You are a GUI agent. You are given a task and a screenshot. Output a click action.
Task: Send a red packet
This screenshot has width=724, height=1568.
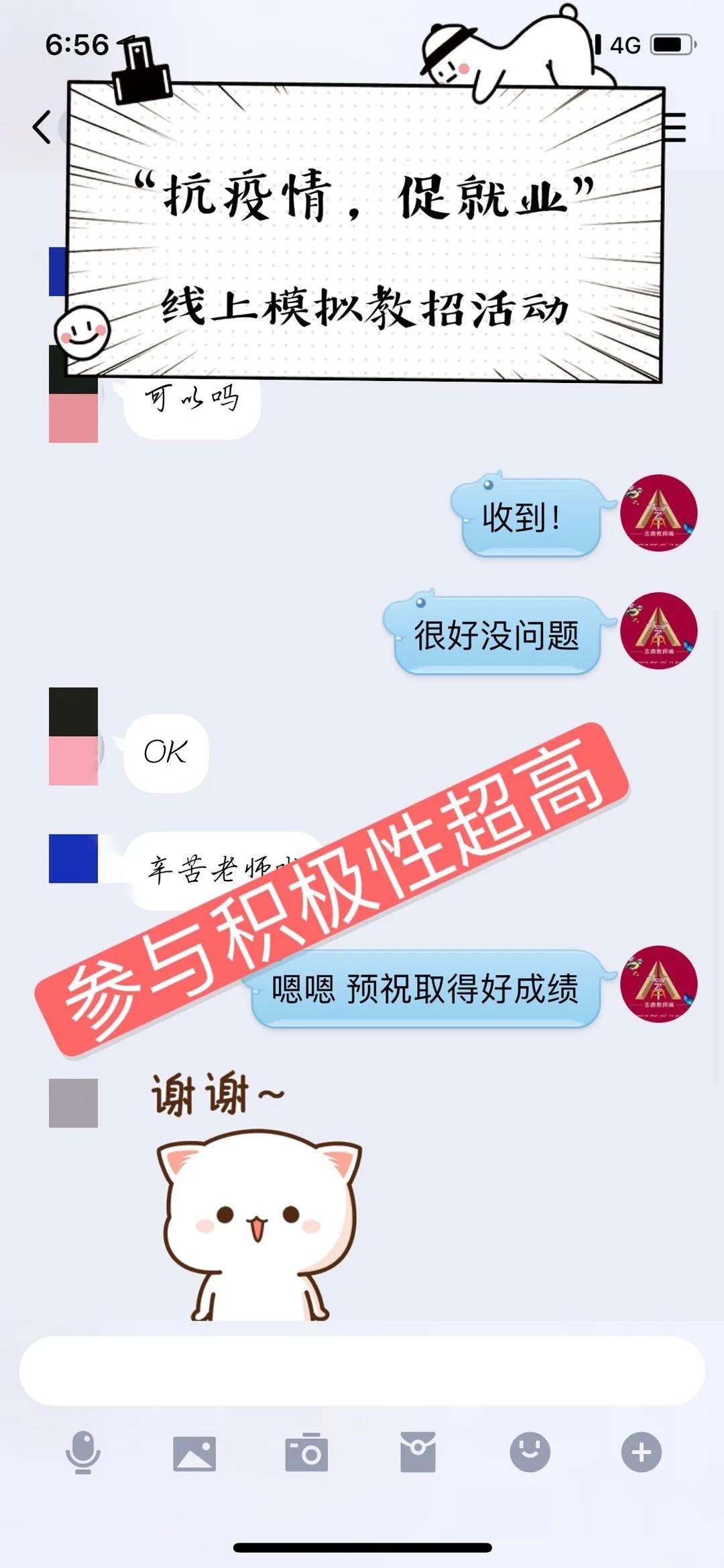[418, 1453]
